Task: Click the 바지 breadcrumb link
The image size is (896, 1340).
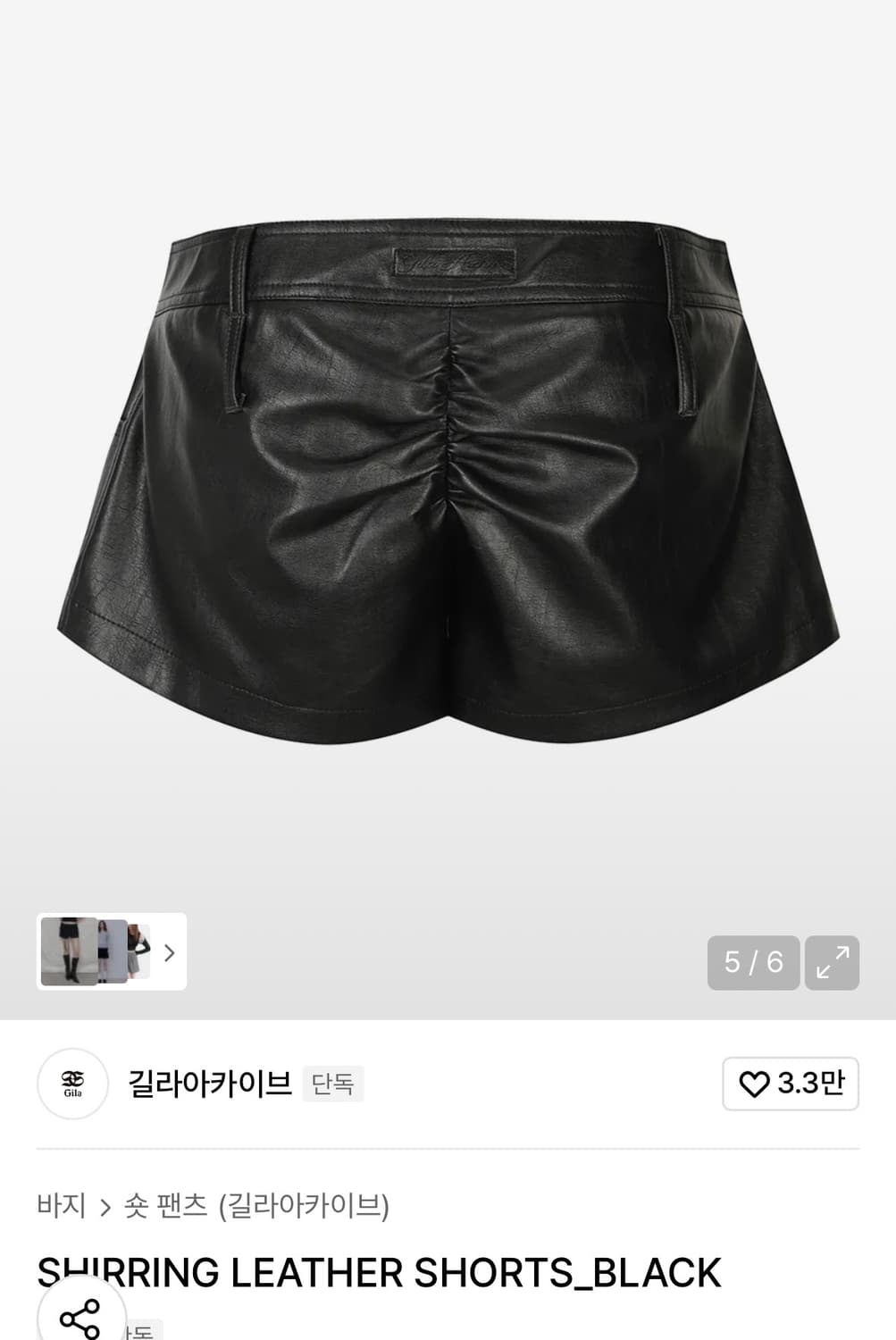Action: pyautogui.click(x=63, y=1204)
